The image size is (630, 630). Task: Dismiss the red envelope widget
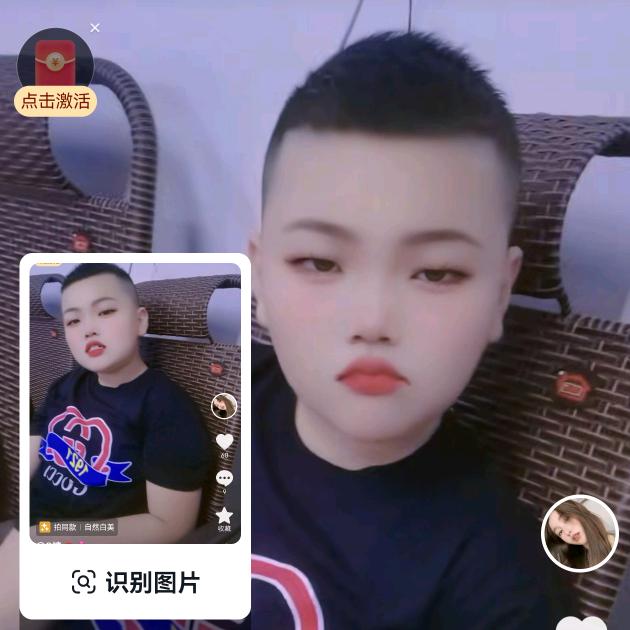coord(95,28)
